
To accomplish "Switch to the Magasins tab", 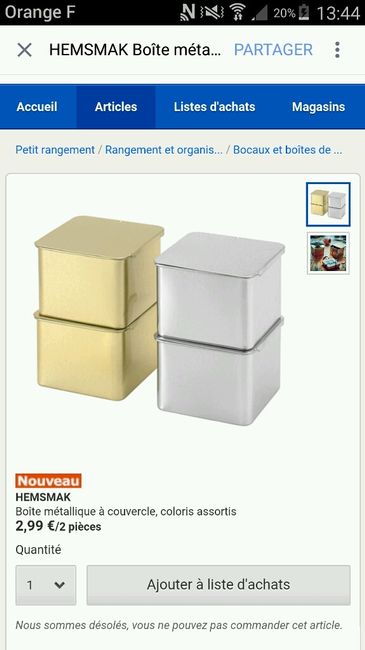I will tap(319, 107).
